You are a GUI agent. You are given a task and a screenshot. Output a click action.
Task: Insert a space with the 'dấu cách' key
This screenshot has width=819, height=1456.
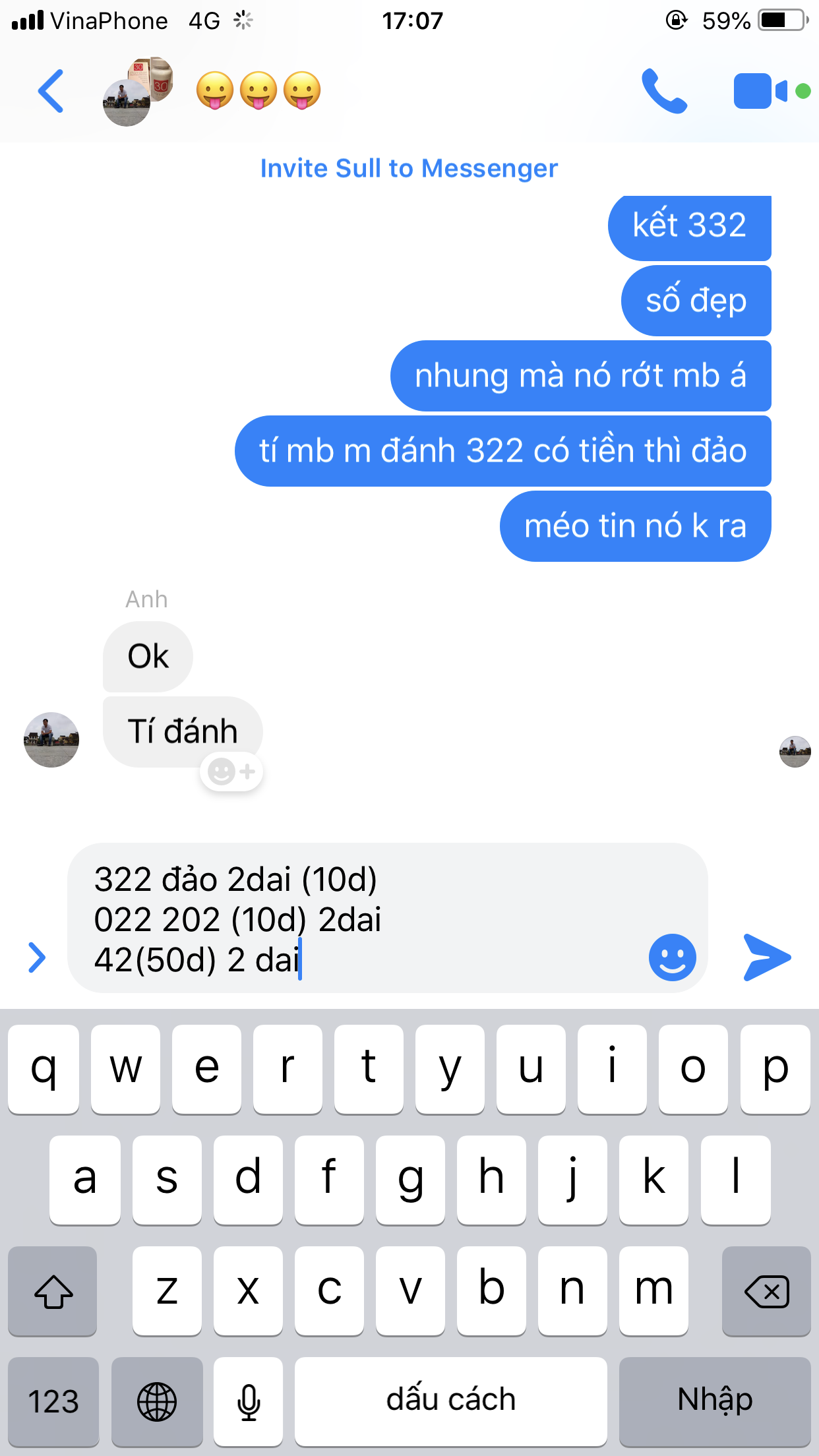(x=451, y=1401)
